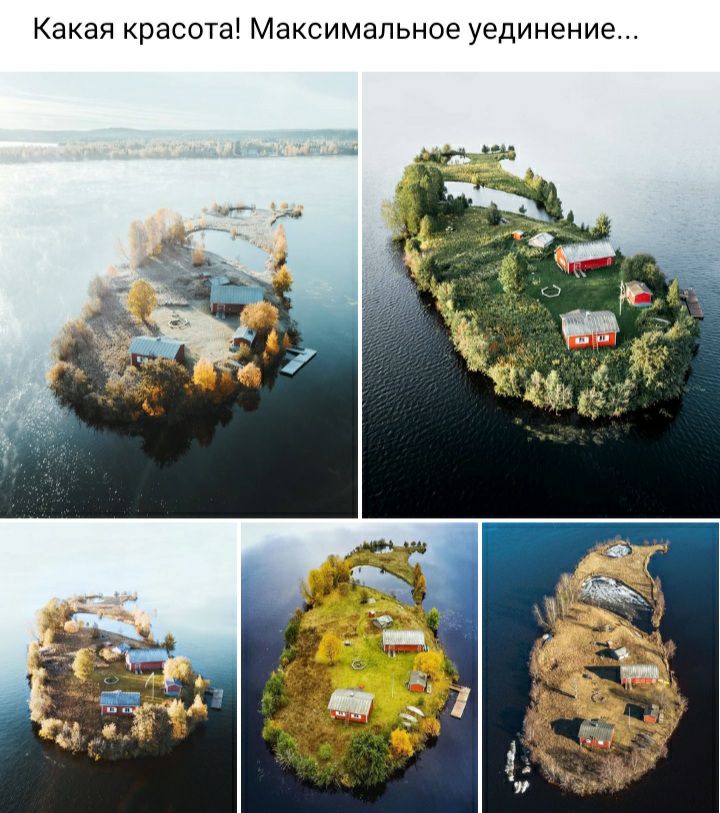
Task: Open the lush green summer island photo
Action: 540,294
